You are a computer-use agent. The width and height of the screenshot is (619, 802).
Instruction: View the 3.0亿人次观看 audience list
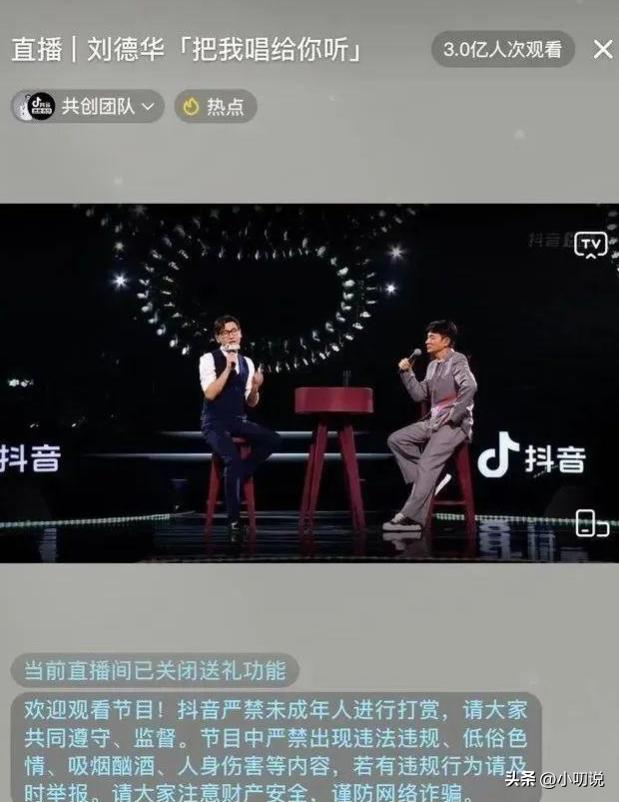click(503, 48)
